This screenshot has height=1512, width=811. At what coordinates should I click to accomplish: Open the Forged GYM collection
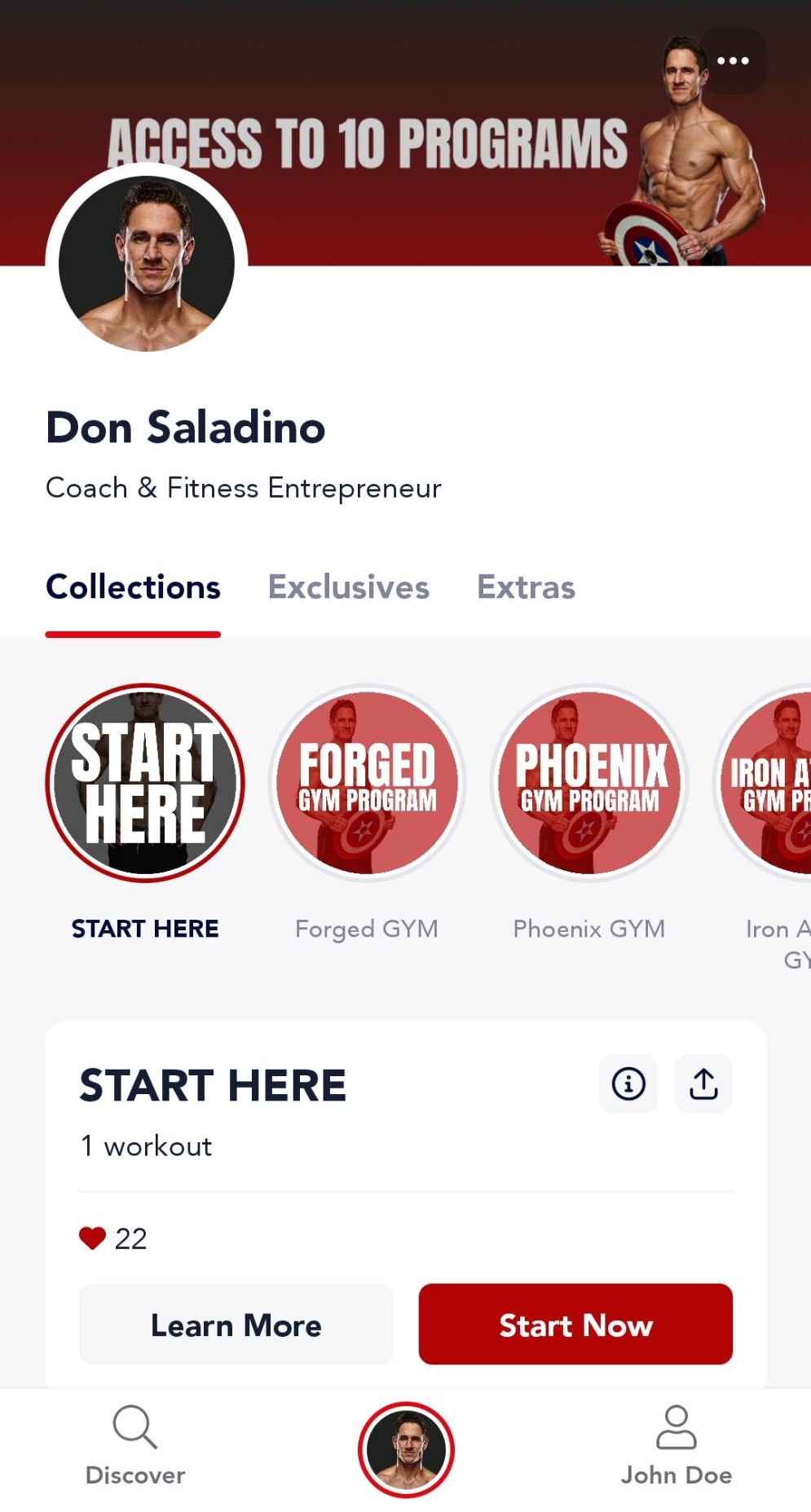point(367,782)
